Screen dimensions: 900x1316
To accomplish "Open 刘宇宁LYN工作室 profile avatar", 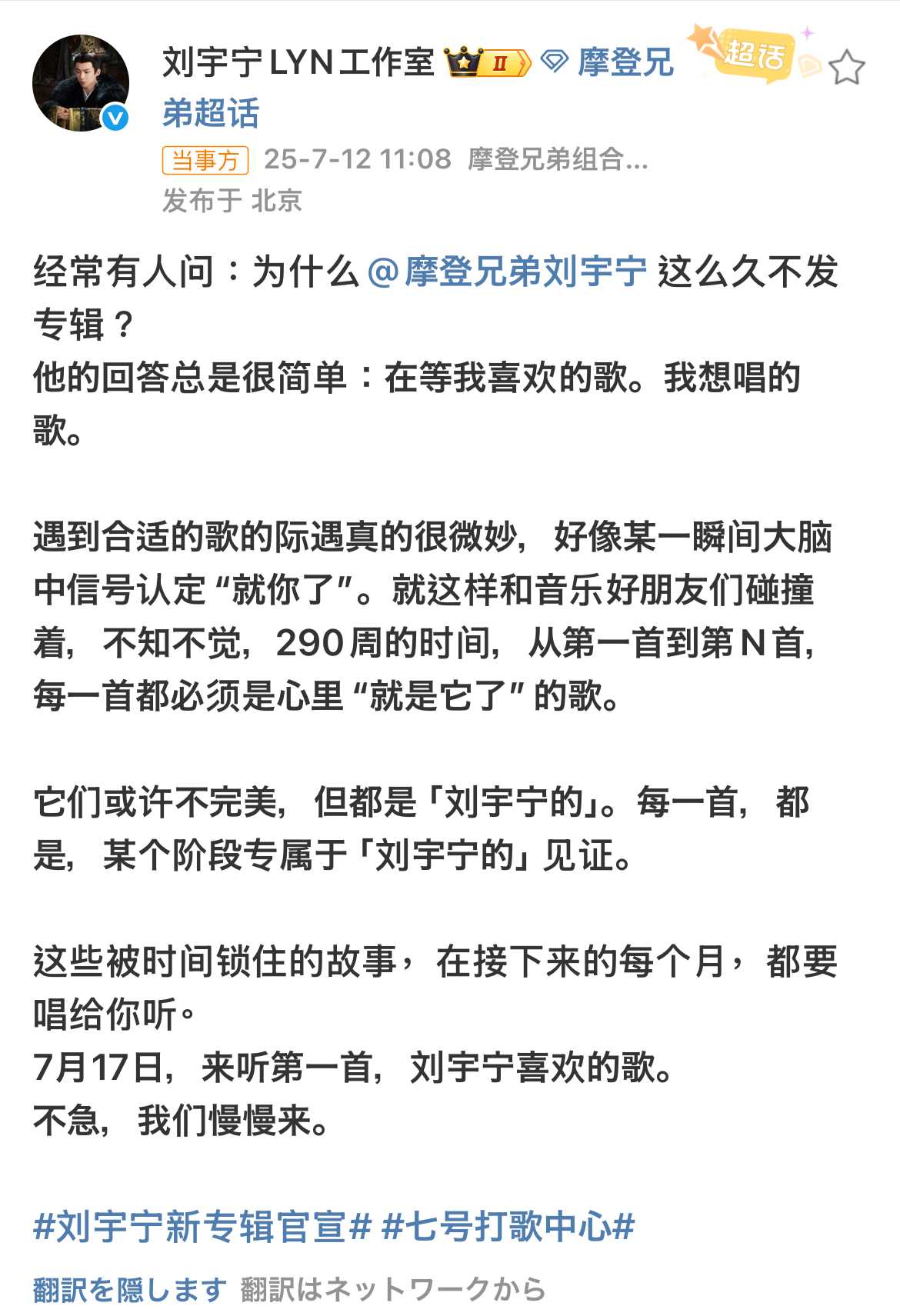I will coord(80,82).
